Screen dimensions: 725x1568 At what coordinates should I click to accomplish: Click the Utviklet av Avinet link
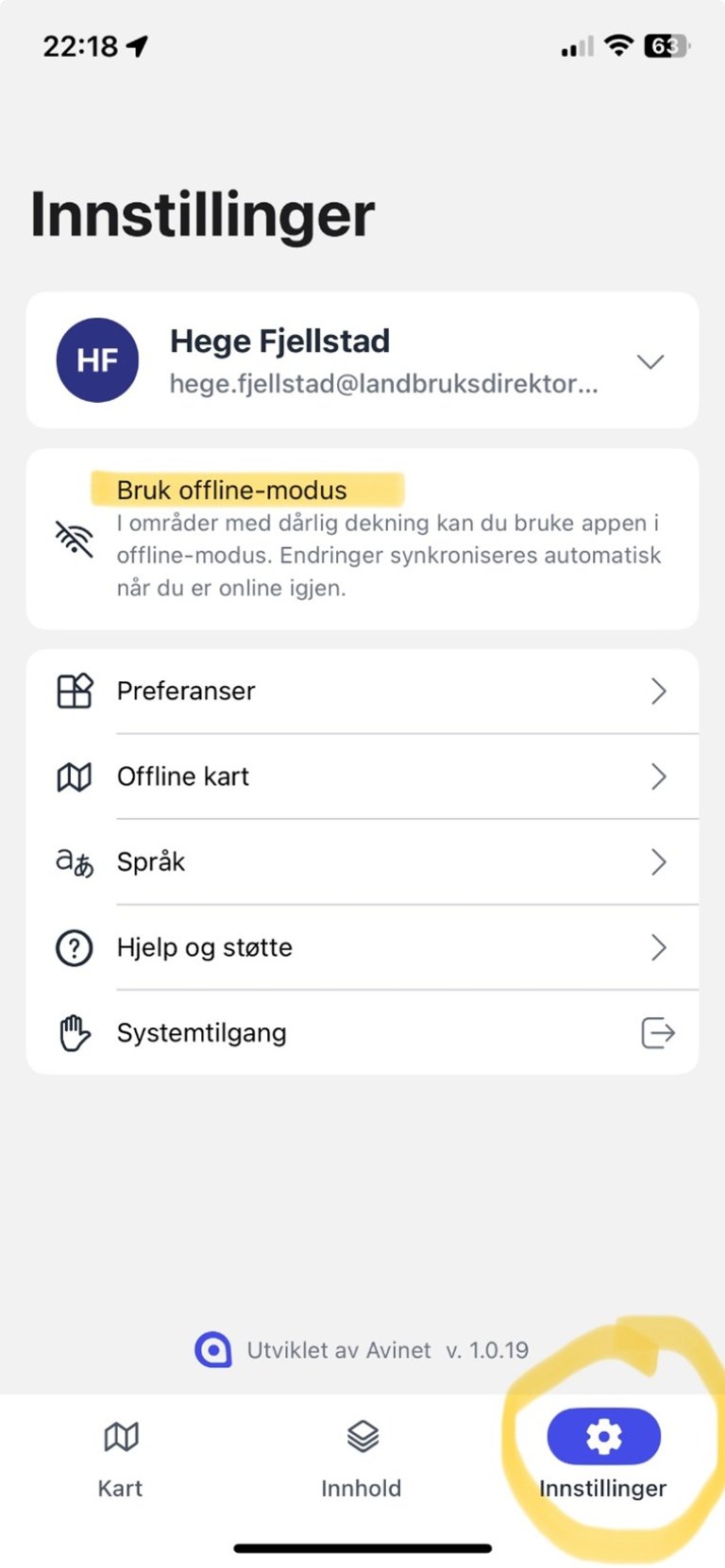[x=340, y=1349]
